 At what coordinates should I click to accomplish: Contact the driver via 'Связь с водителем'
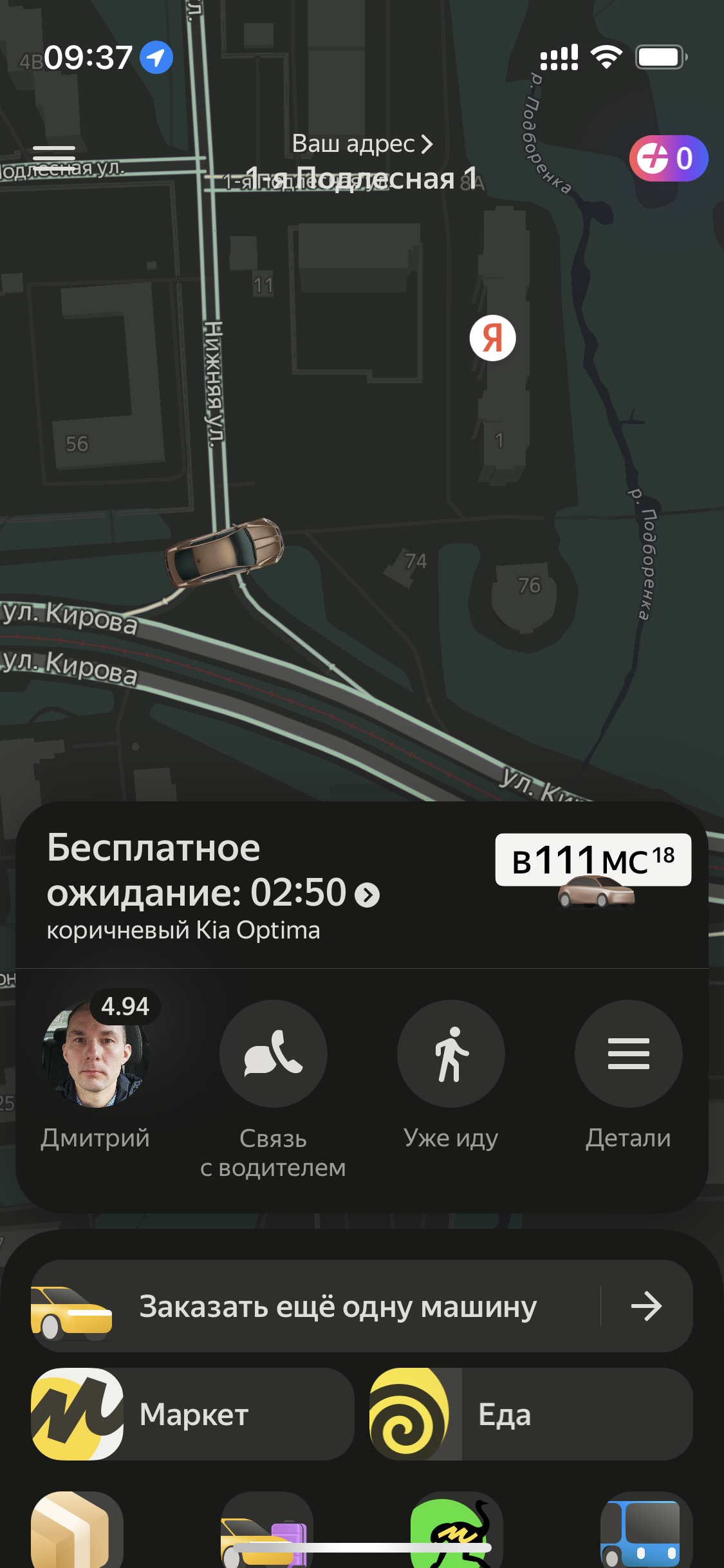(x=273, y=1054)
